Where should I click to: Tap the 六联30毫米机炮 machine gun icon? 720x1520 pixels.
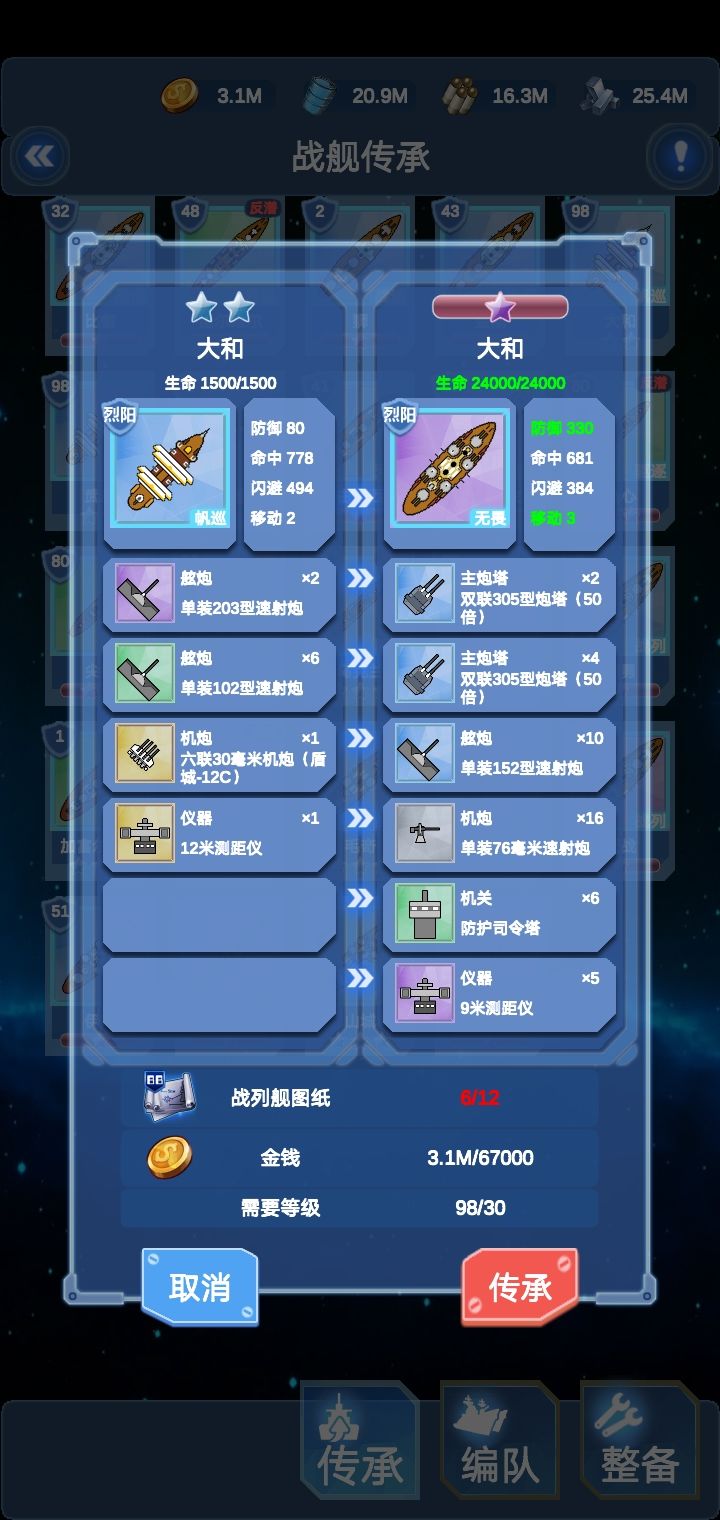coord(145,753)
